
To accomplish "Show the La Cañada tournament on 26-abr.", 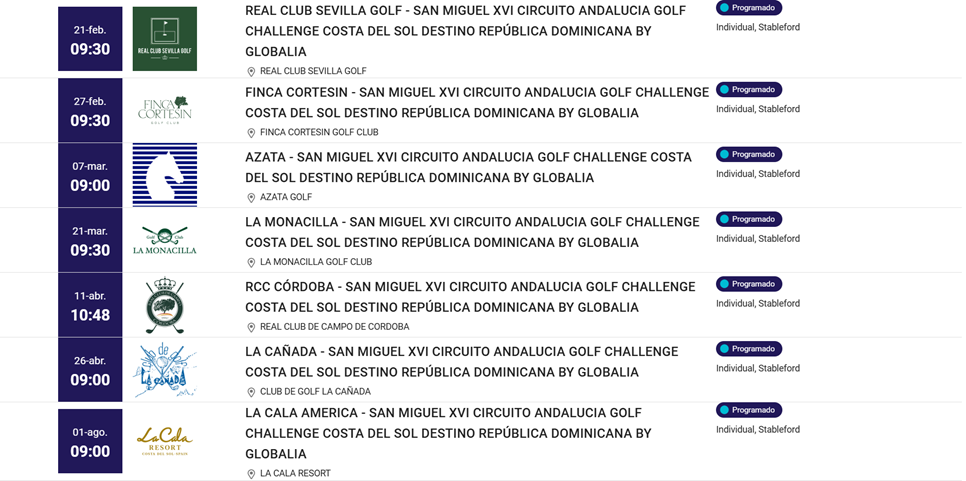I will 461,362.
